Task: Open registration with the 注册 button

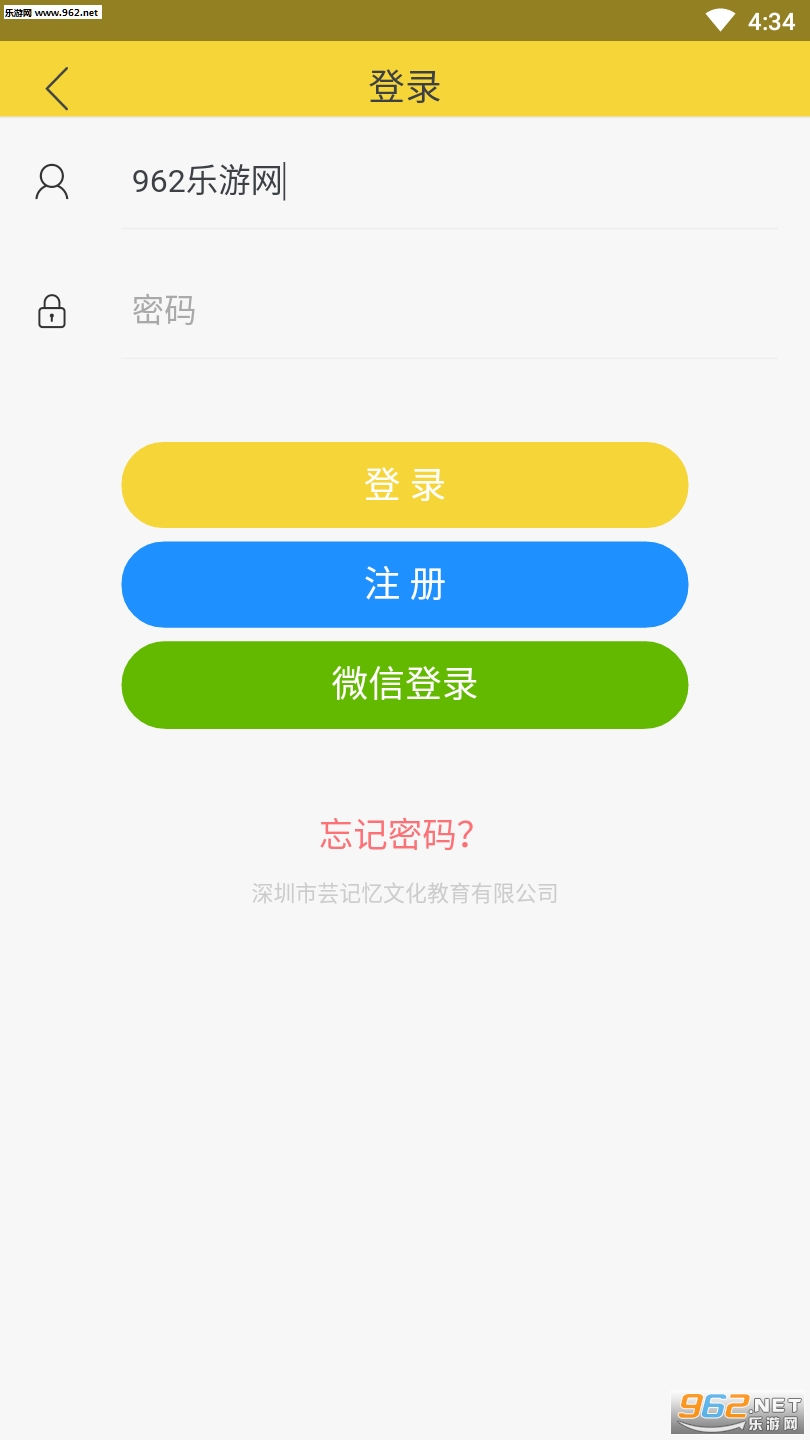Action: point(405,585)
